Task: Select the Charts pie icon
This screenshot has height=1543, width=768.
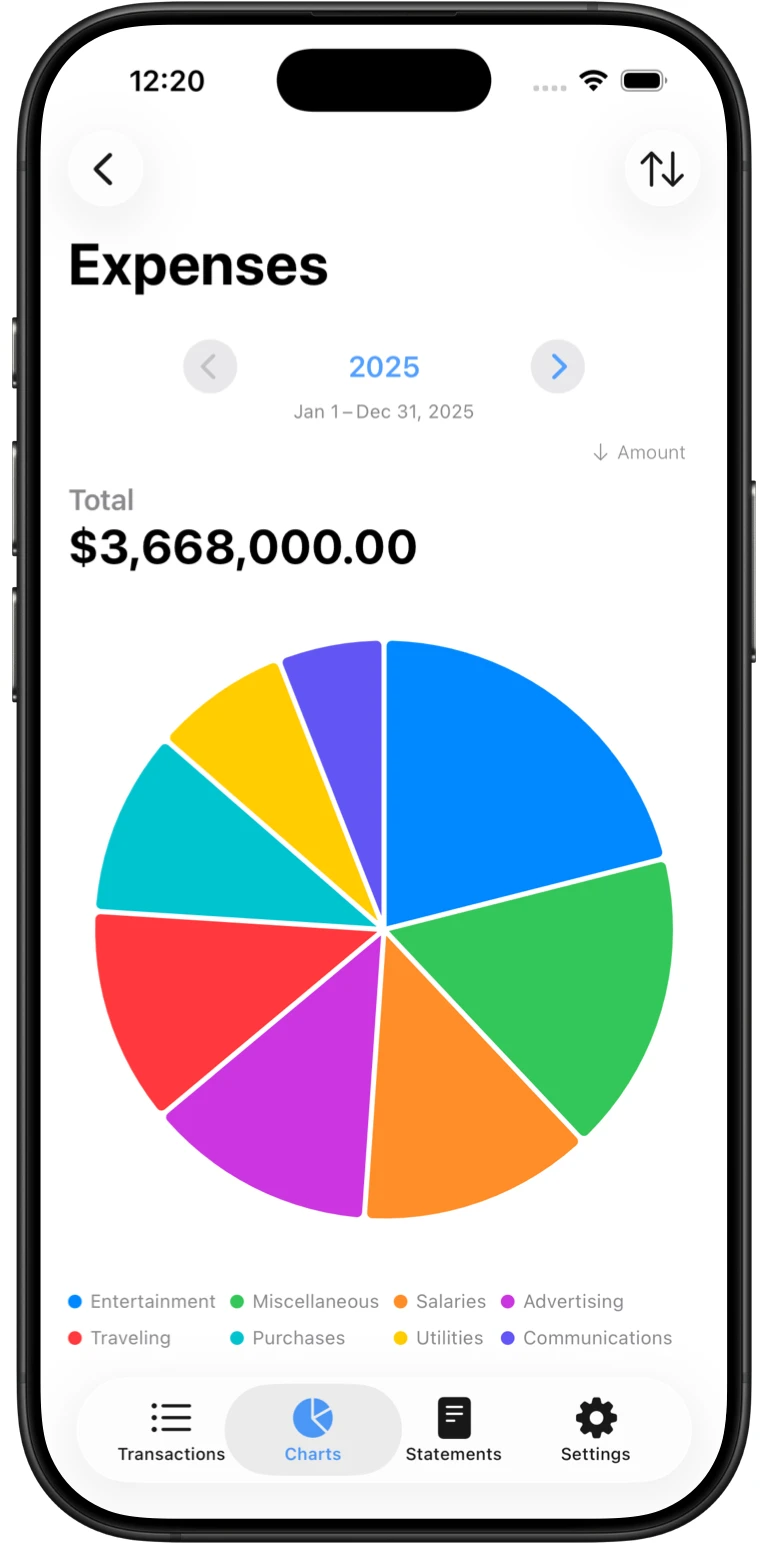Action: pyautogui.click(x=313, y=1416)
